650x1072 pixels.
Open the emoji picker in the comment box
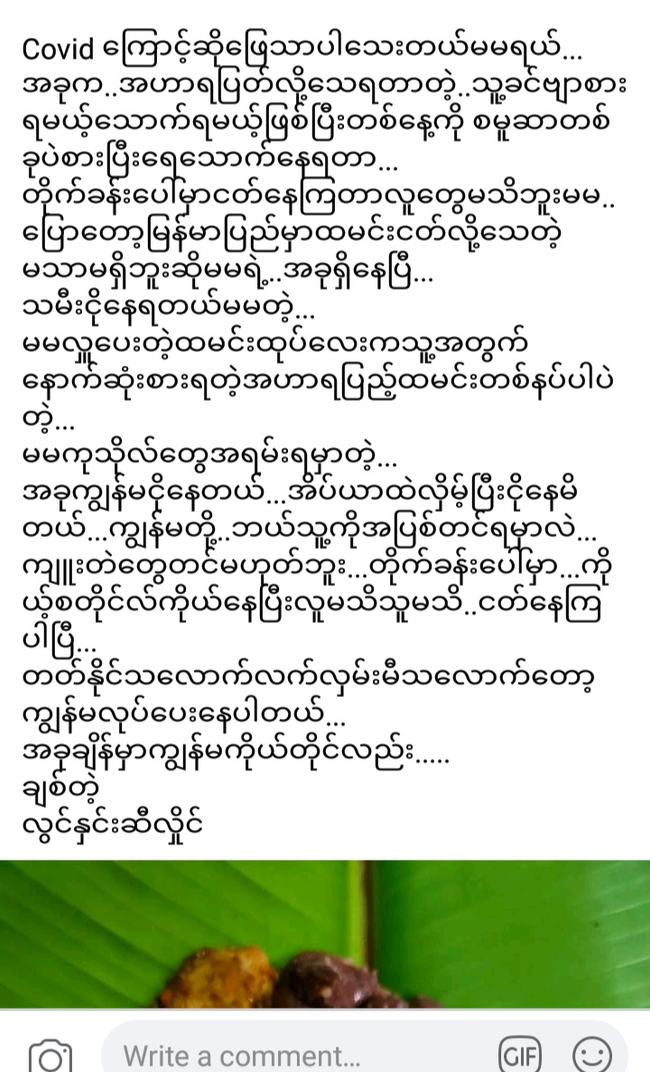click(x=592, y=1055)
